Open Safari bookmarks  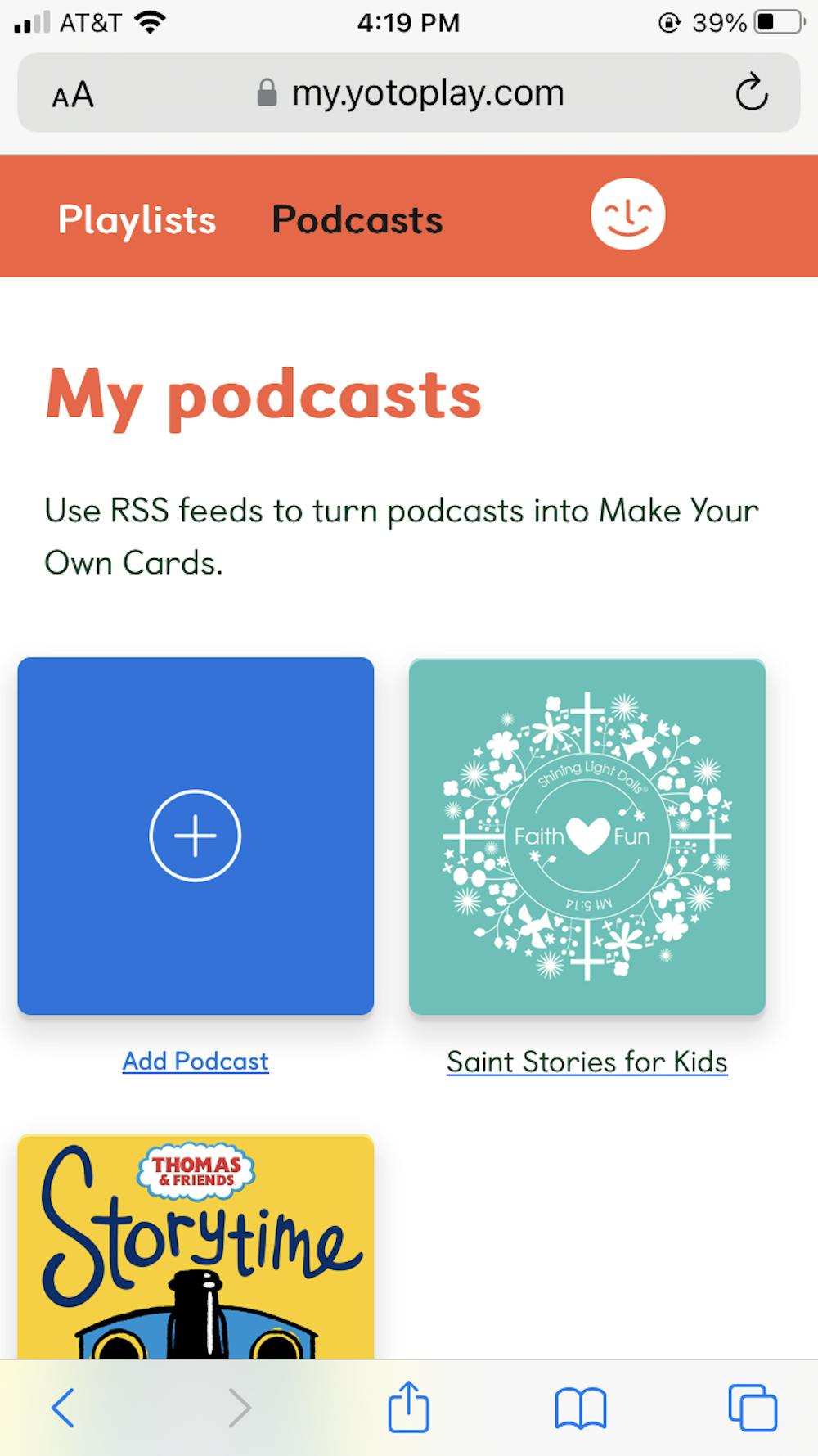click(x=580, y=1408)
